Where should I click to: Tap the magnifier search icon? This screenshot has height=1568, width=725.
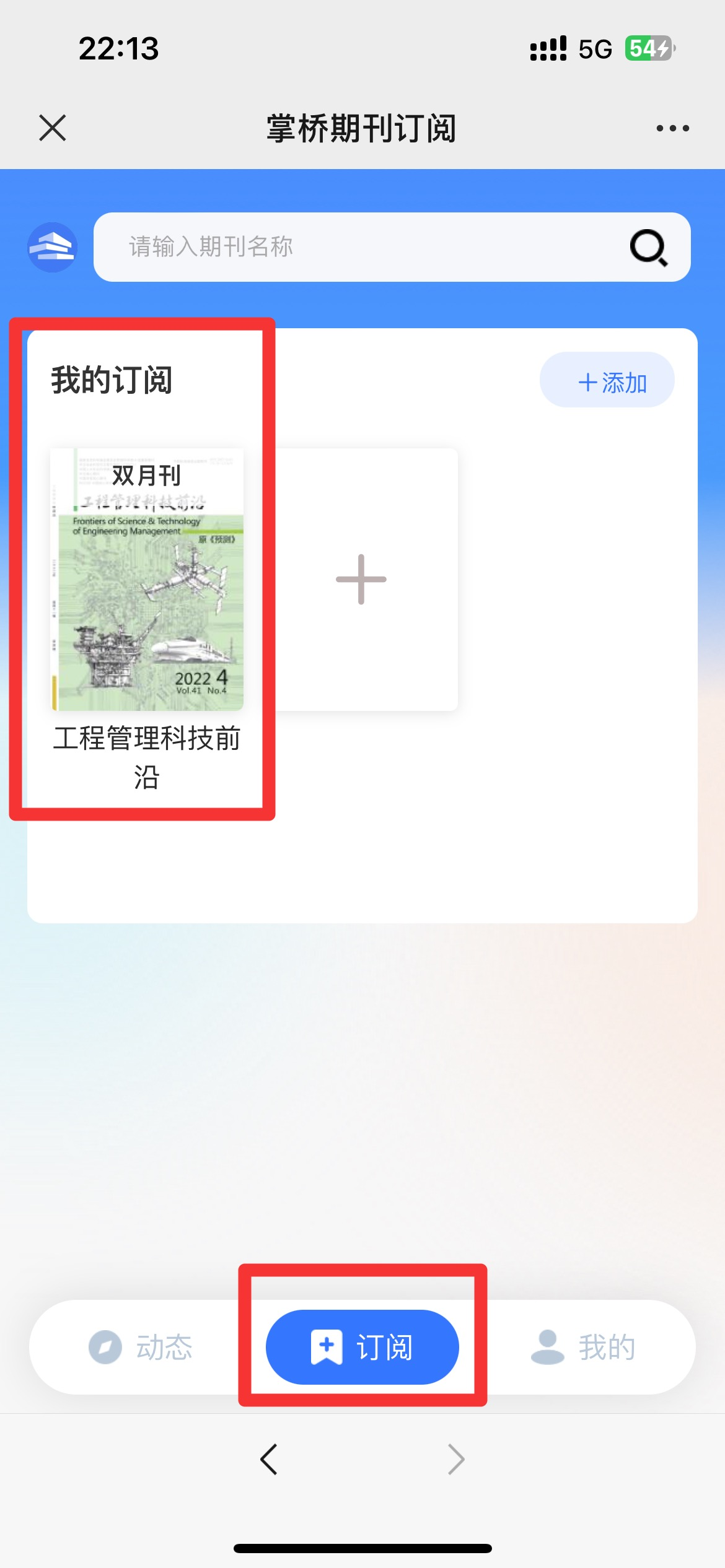pos(648,248)
